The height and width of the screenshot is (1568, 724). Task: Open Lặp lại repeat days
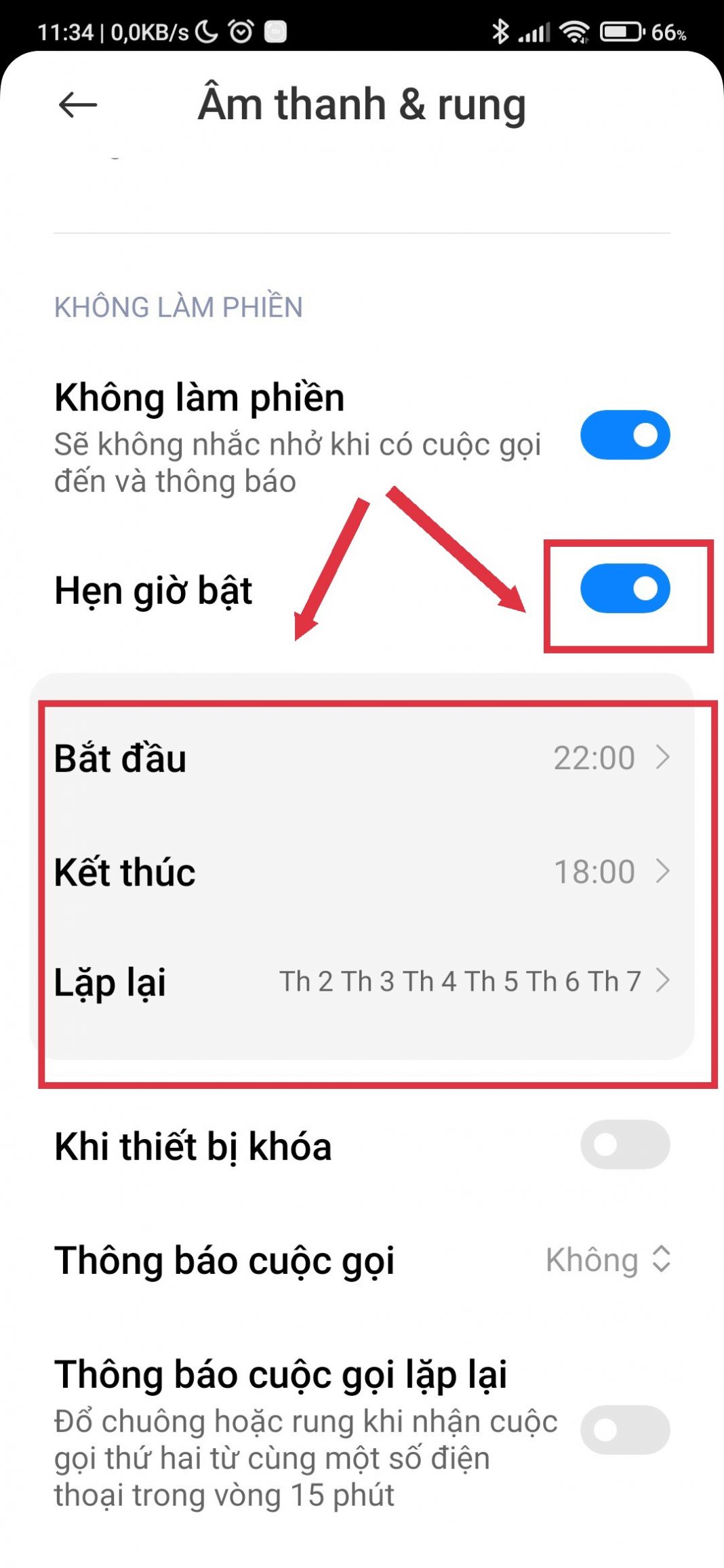[x=362, y=981]
